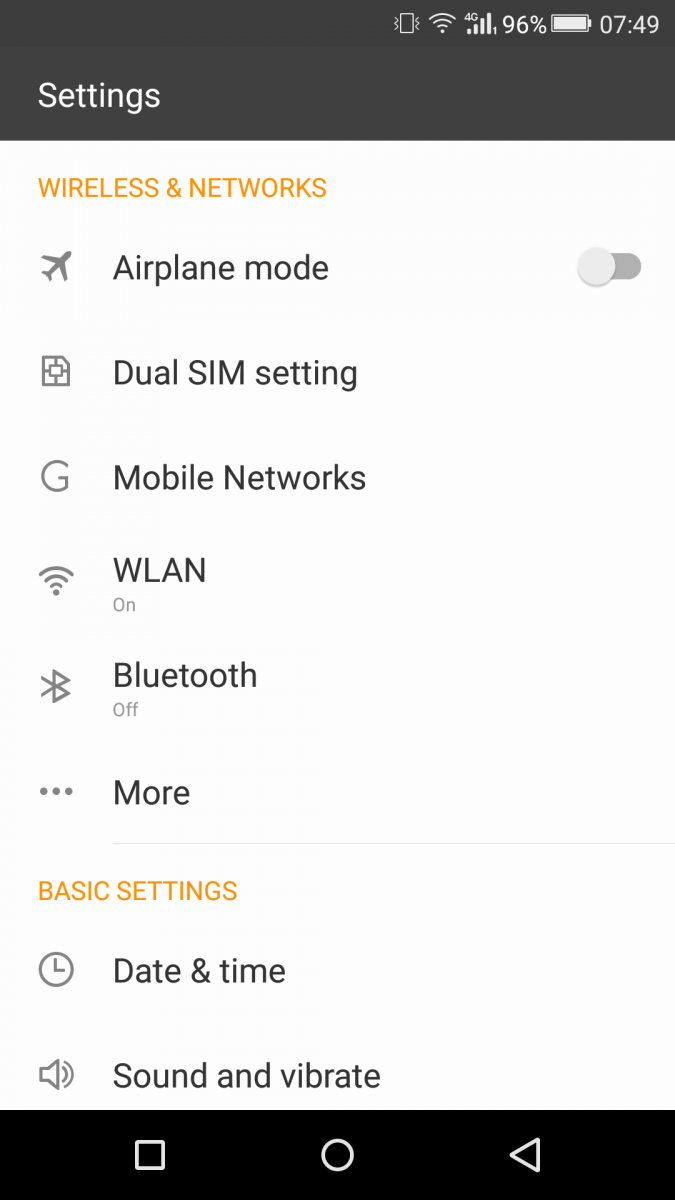
Task: Open More wireless options
Action: [337, 792]
